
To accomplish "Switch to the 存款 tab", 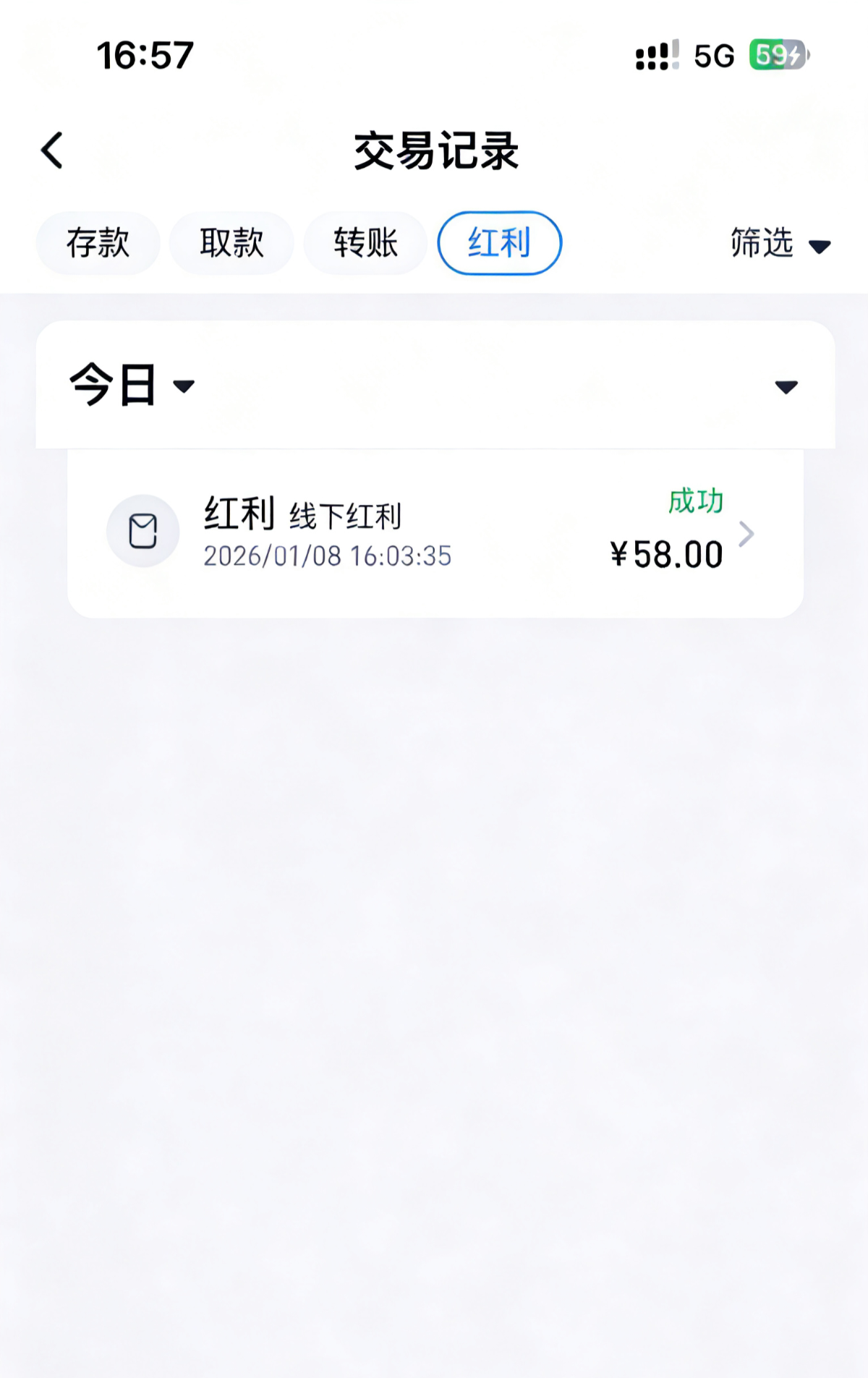I will coord(98,243).
